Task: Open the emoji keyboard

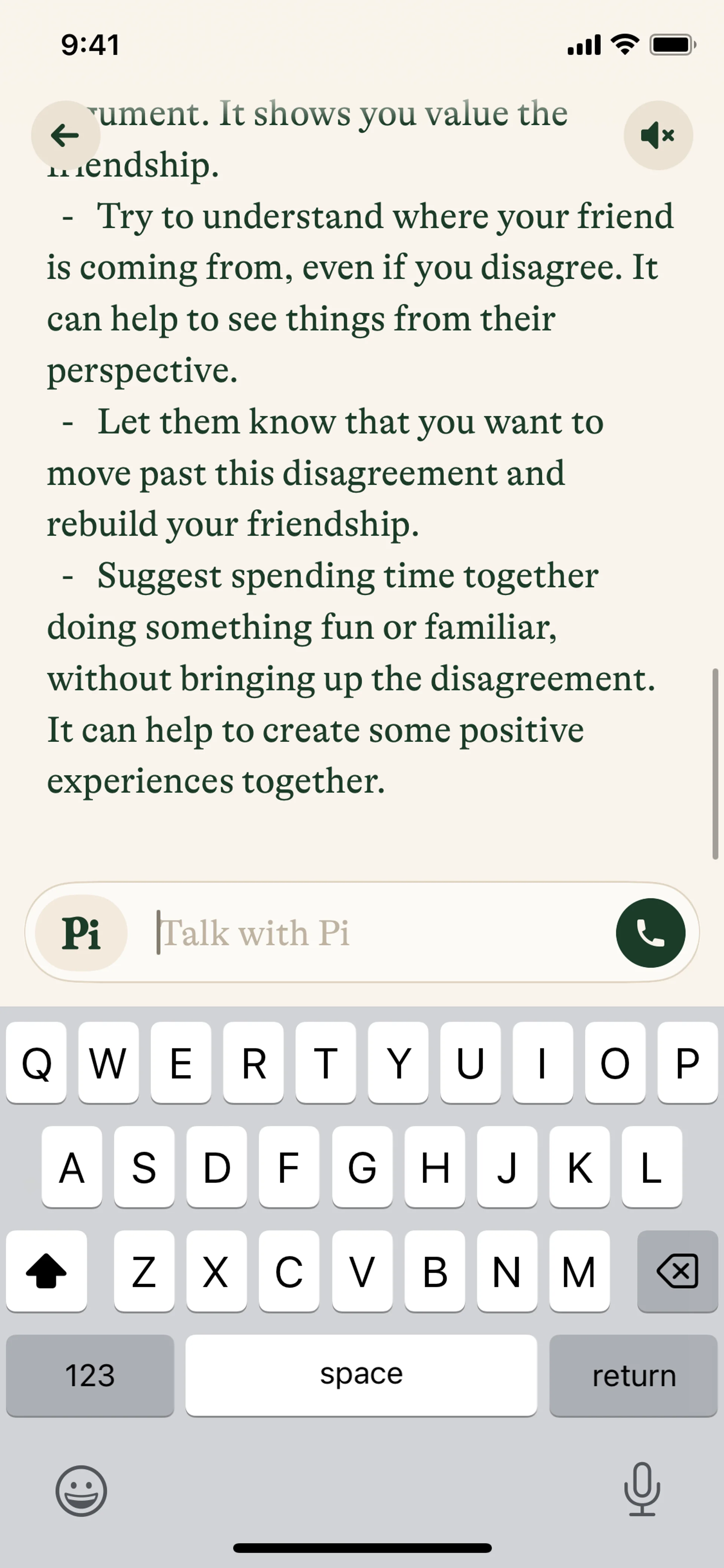Action: (81, 1491)
